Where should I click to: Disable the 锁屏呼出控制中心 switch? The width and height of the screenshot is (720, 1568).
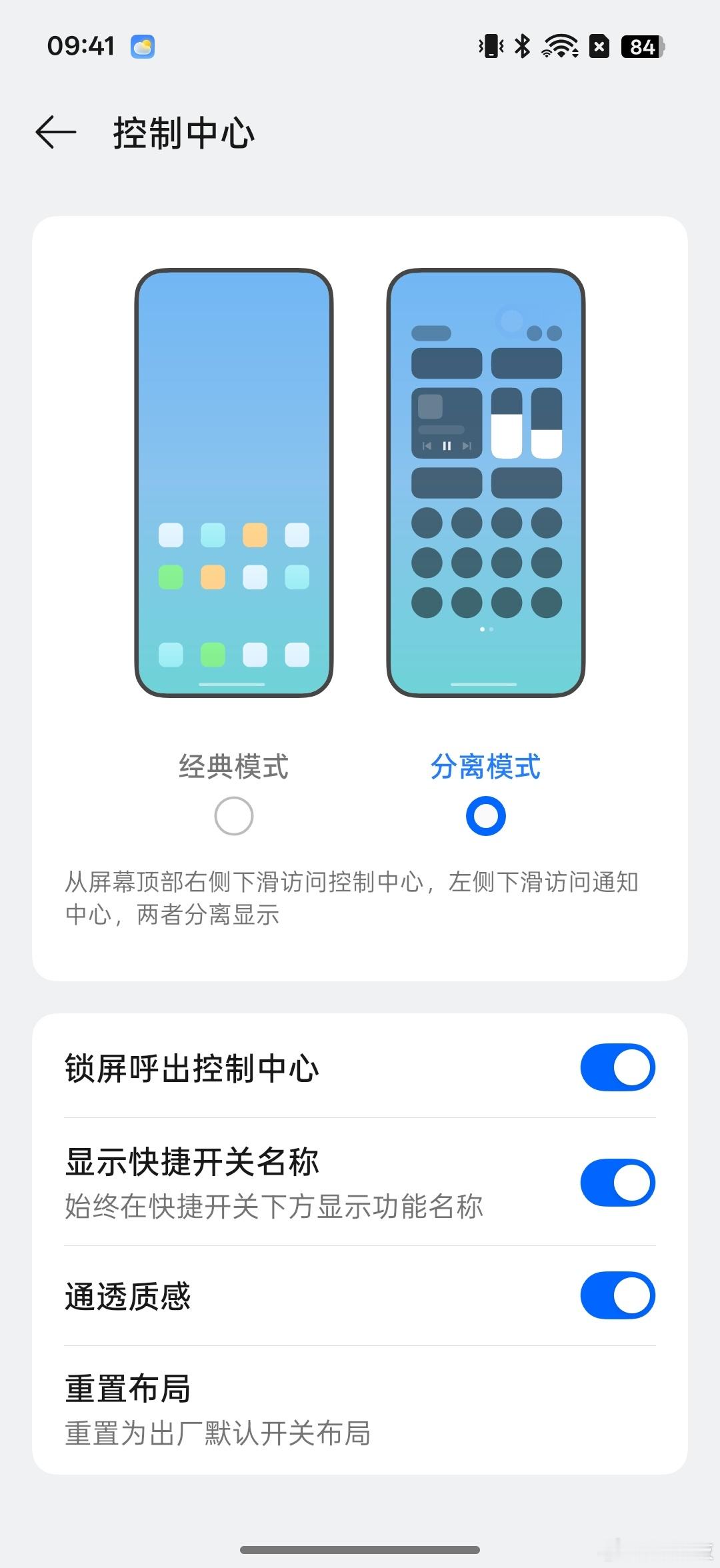pos(617,1067)
